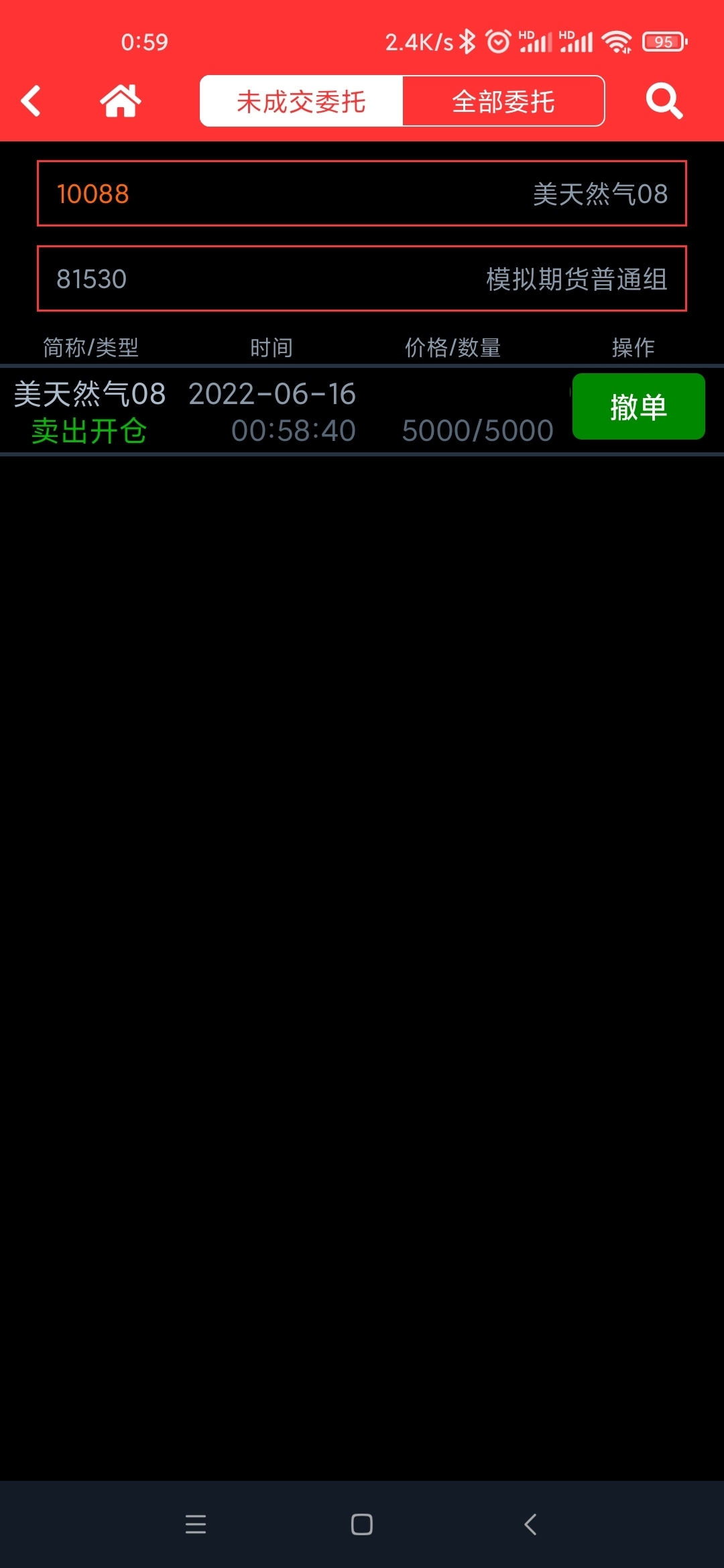Image resolution: width=724 pixels, height=1568 pixels.
Task: Open the search magnifier icon
Action: [x=664, y=101]
